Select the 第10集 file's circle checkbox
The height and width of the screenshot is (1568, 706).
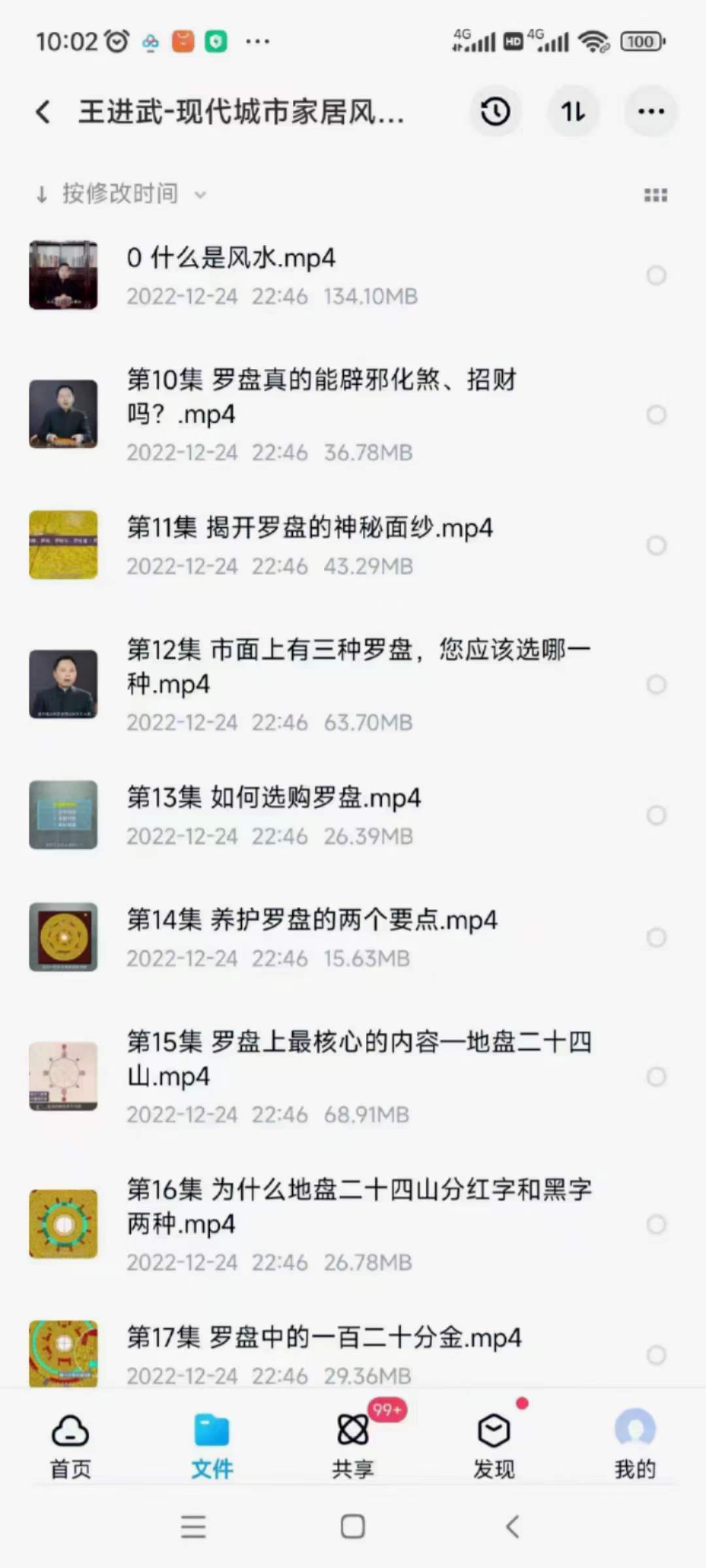click(x=656, y=415)
